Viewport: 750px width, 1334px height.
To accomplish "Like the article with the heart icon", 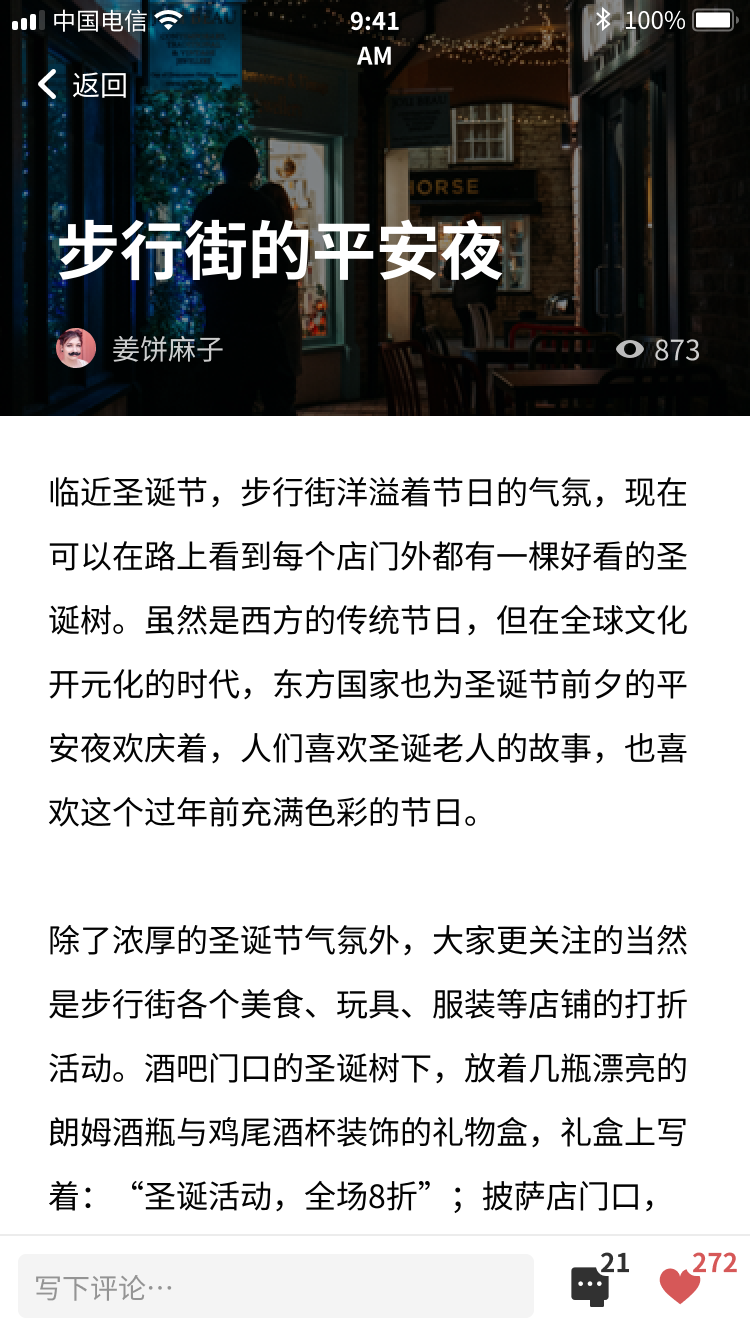I will point(680,1286).
